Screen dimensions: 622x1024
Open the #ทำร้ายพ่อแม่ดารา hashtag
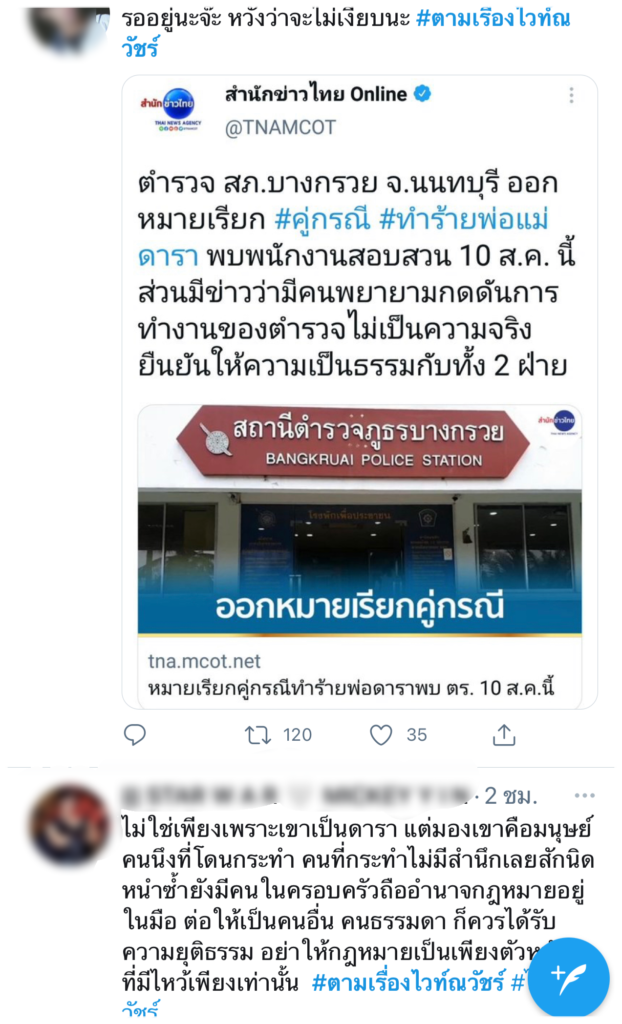coord(480,218)
